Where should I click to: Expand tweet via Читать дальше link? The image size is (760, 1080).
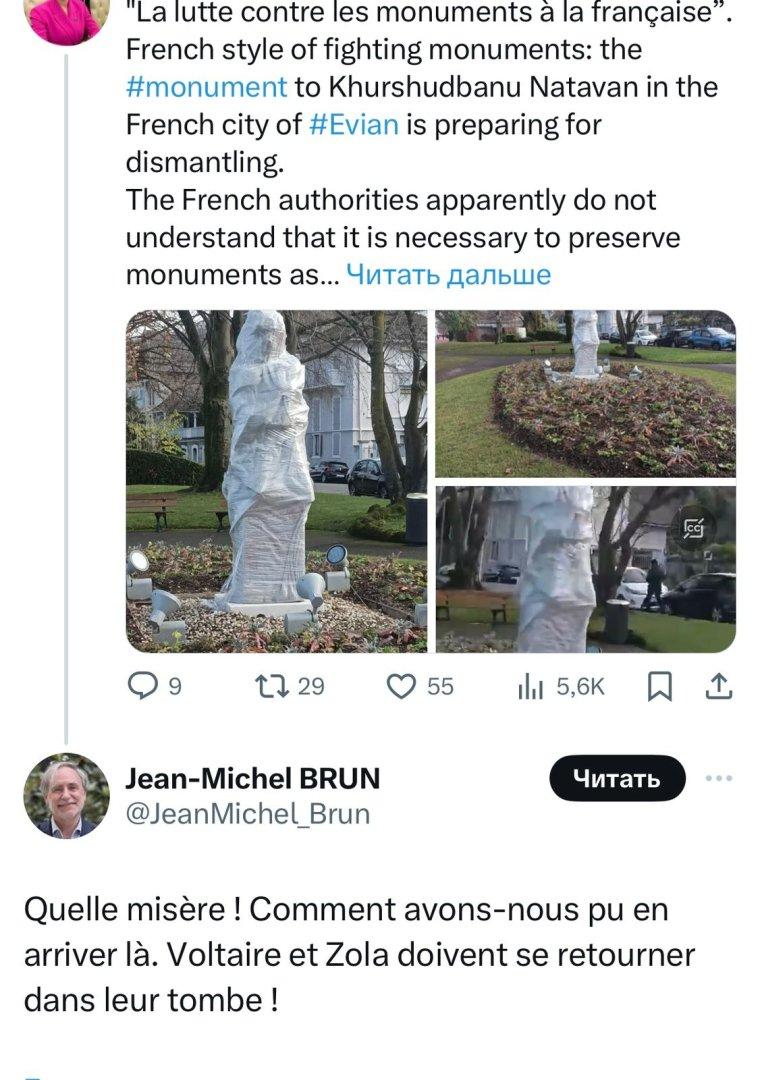point(448,275)
